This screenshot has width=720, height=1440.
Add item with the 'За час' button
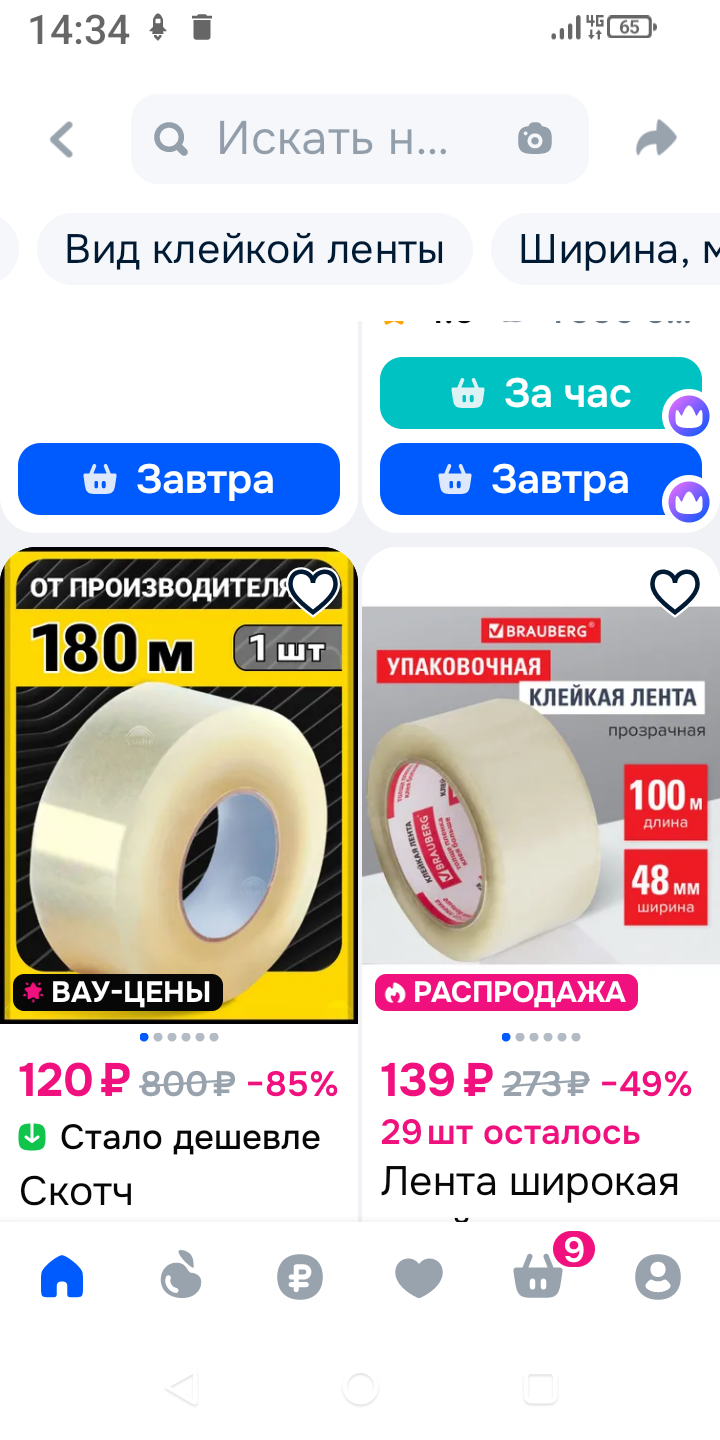541,393
